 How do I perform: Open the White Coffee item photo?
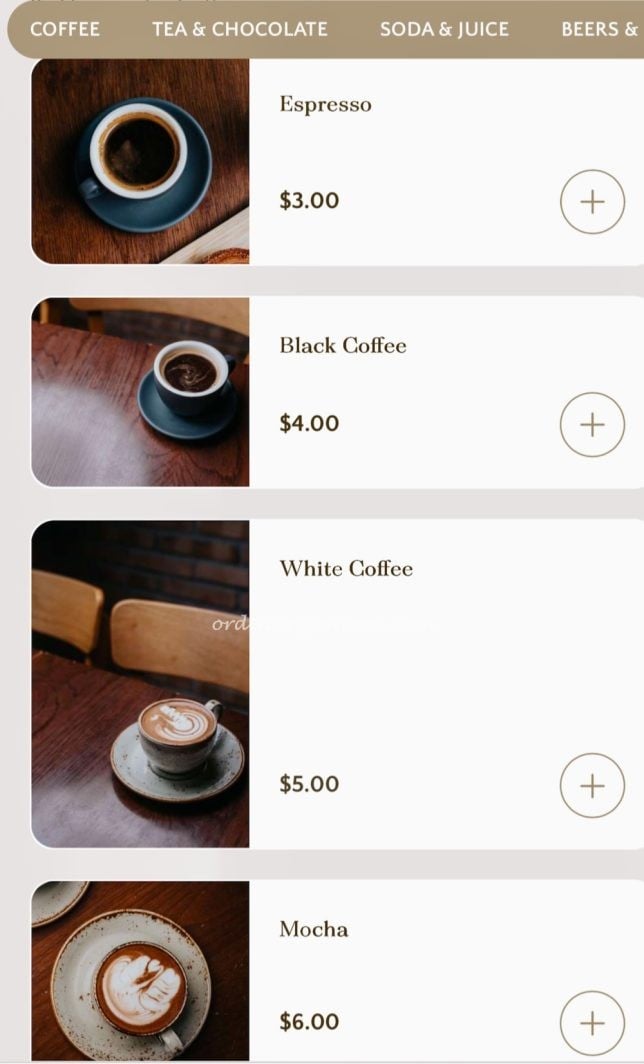pos(140,683)
